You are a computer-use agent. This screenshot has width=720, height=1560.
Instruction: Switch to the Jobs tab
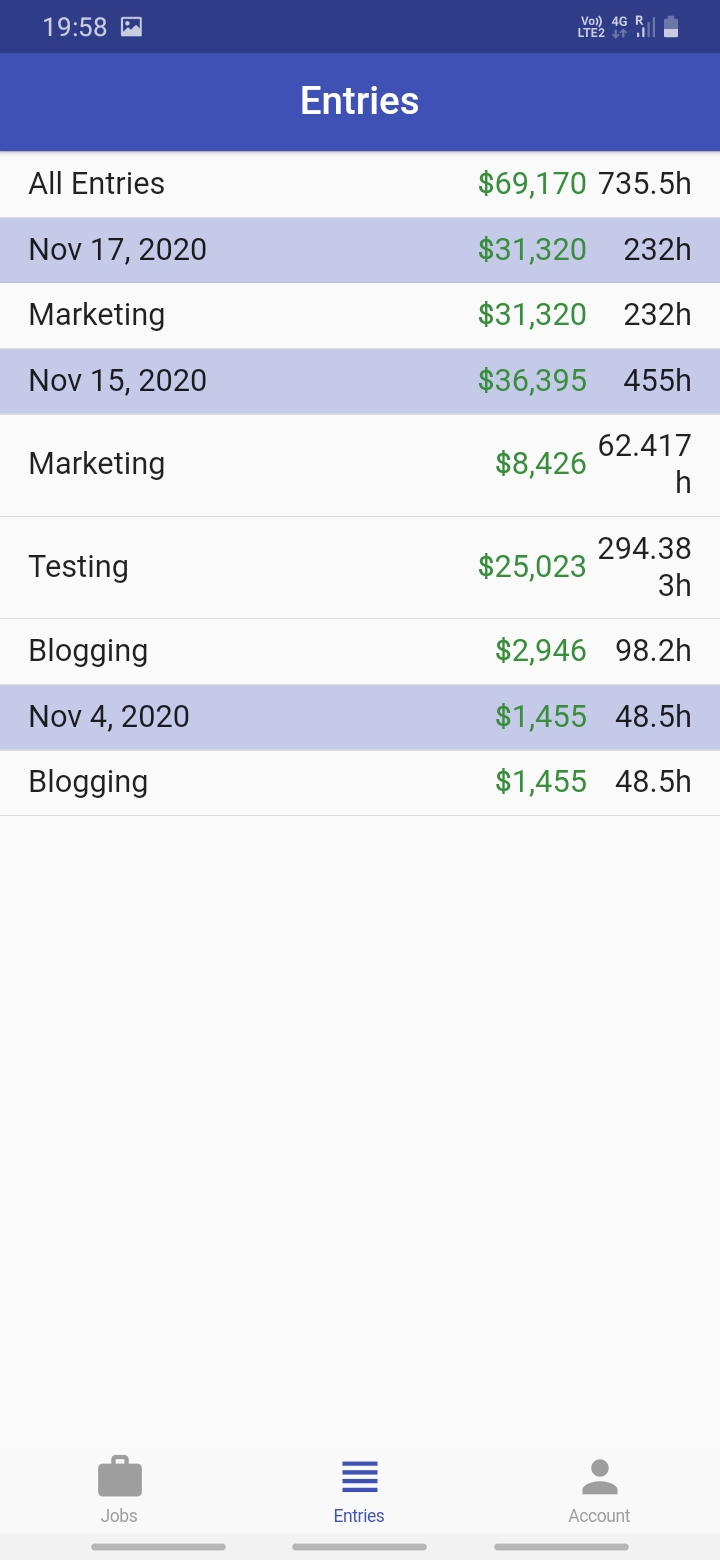tap(119, 1489)
